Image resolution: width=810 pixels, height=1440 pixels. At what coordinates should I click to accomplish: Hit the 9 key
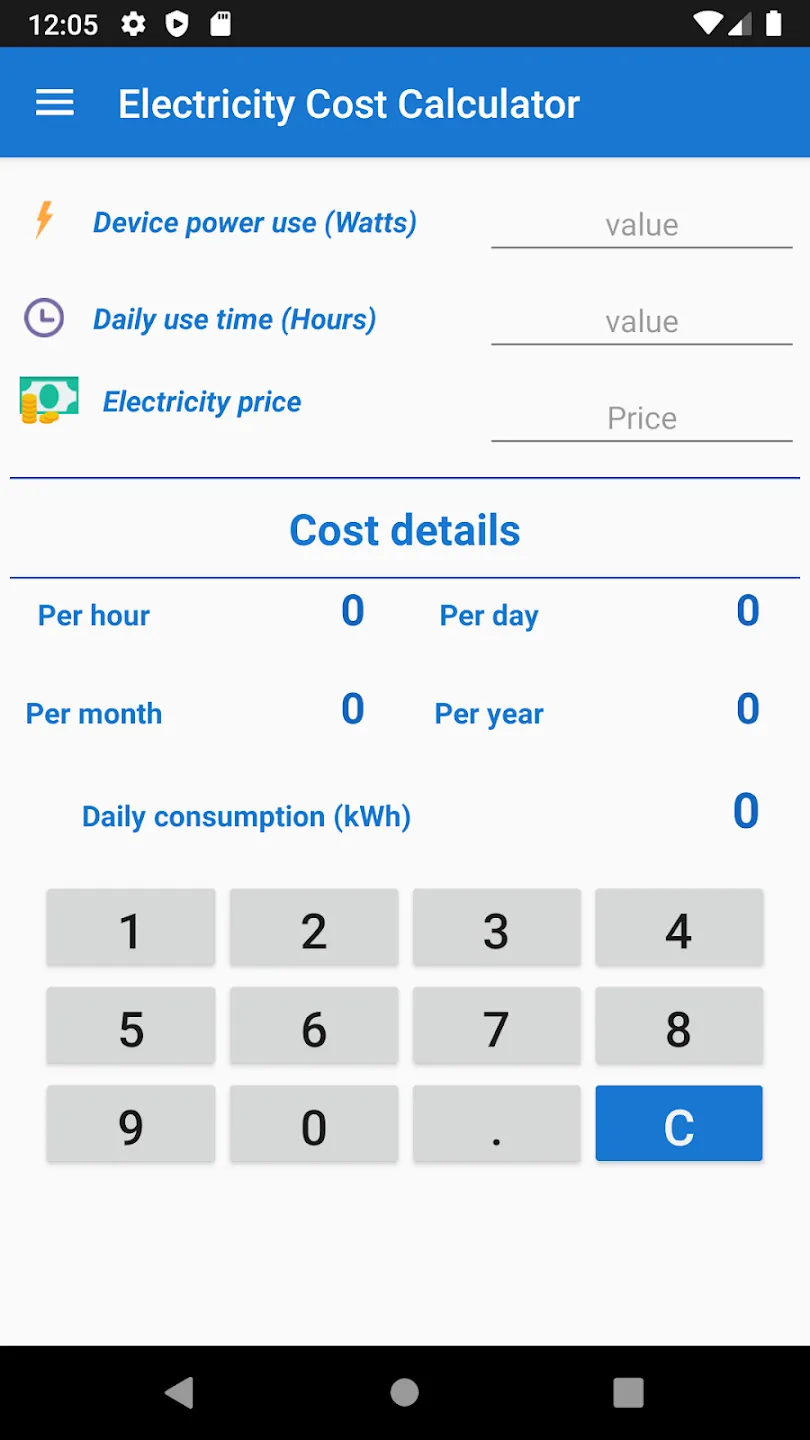(131, 1123)
